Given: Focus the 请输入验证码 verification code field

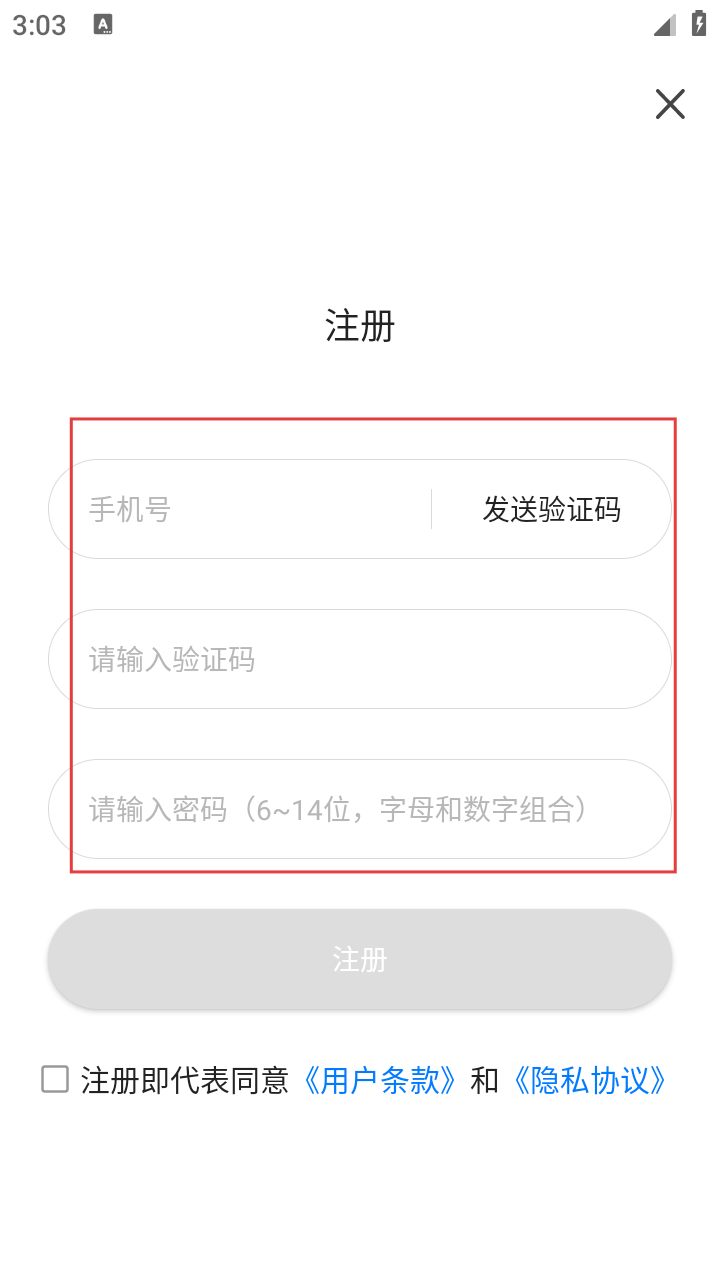Looking at the screenshot, I should pos(360,660).
